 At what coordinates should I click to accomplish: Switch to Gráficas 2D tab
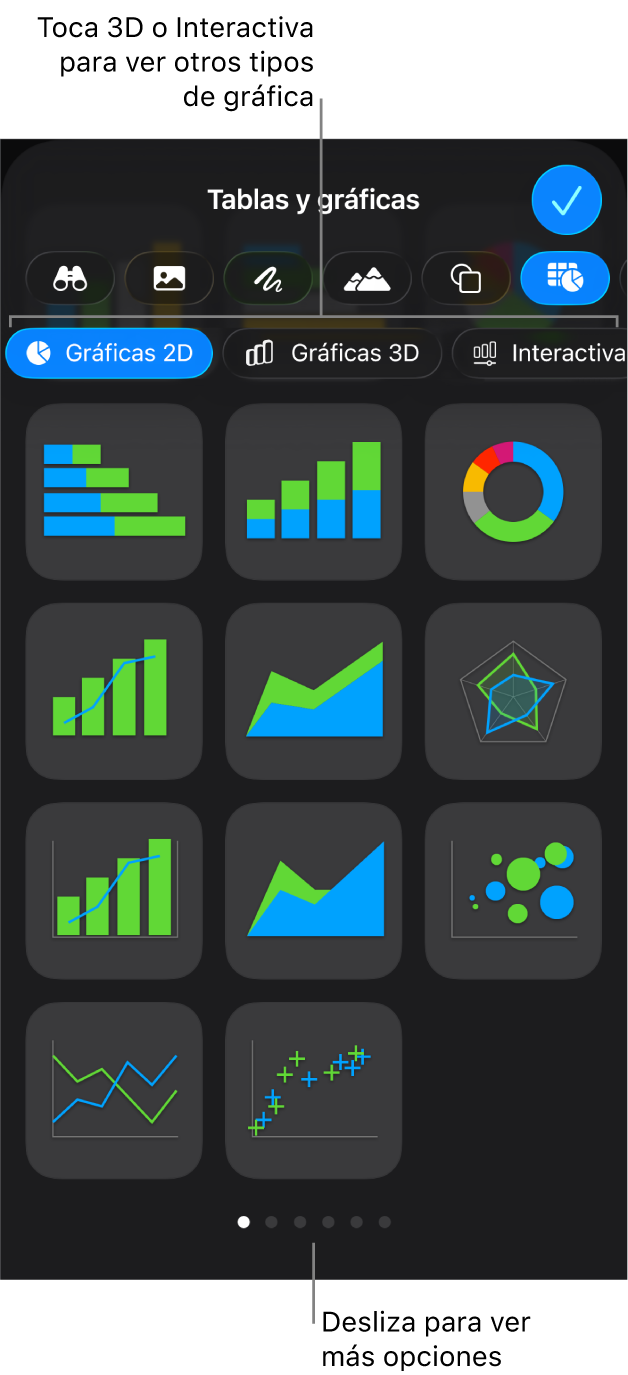110,353
